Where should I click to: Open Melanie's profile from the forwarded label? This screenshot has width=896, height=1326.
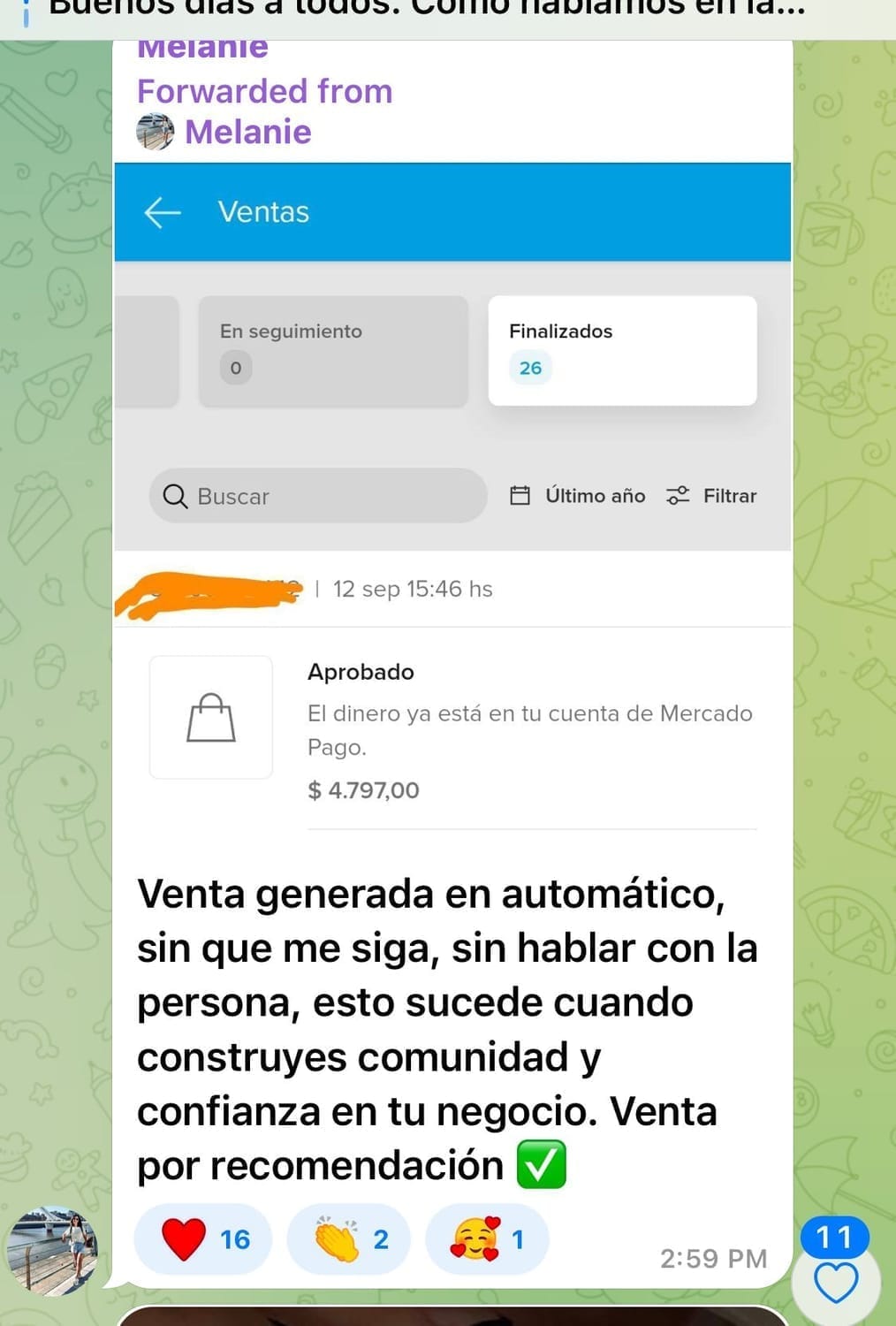tap(247, 133)
